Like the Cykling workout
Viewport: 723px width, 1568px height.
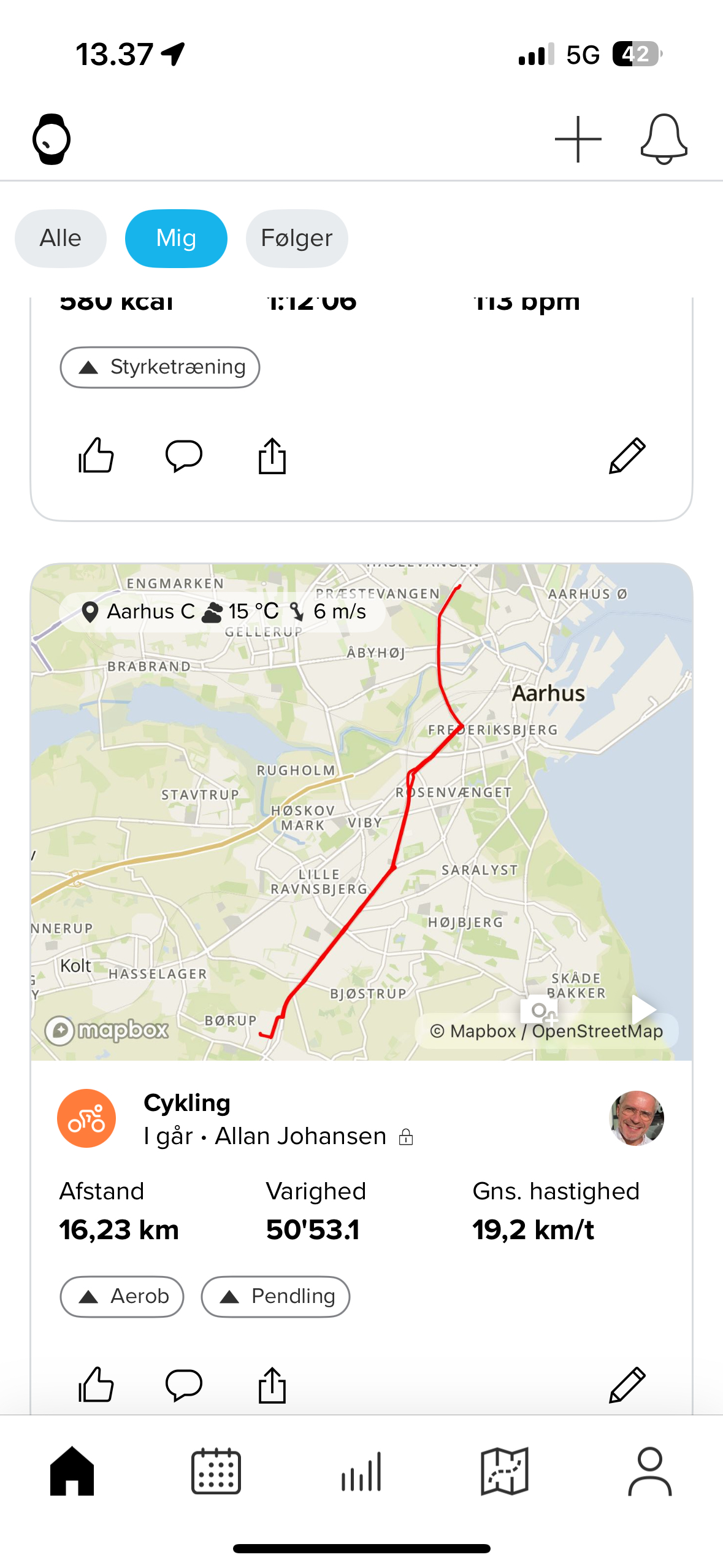(x=96, y=1385)
